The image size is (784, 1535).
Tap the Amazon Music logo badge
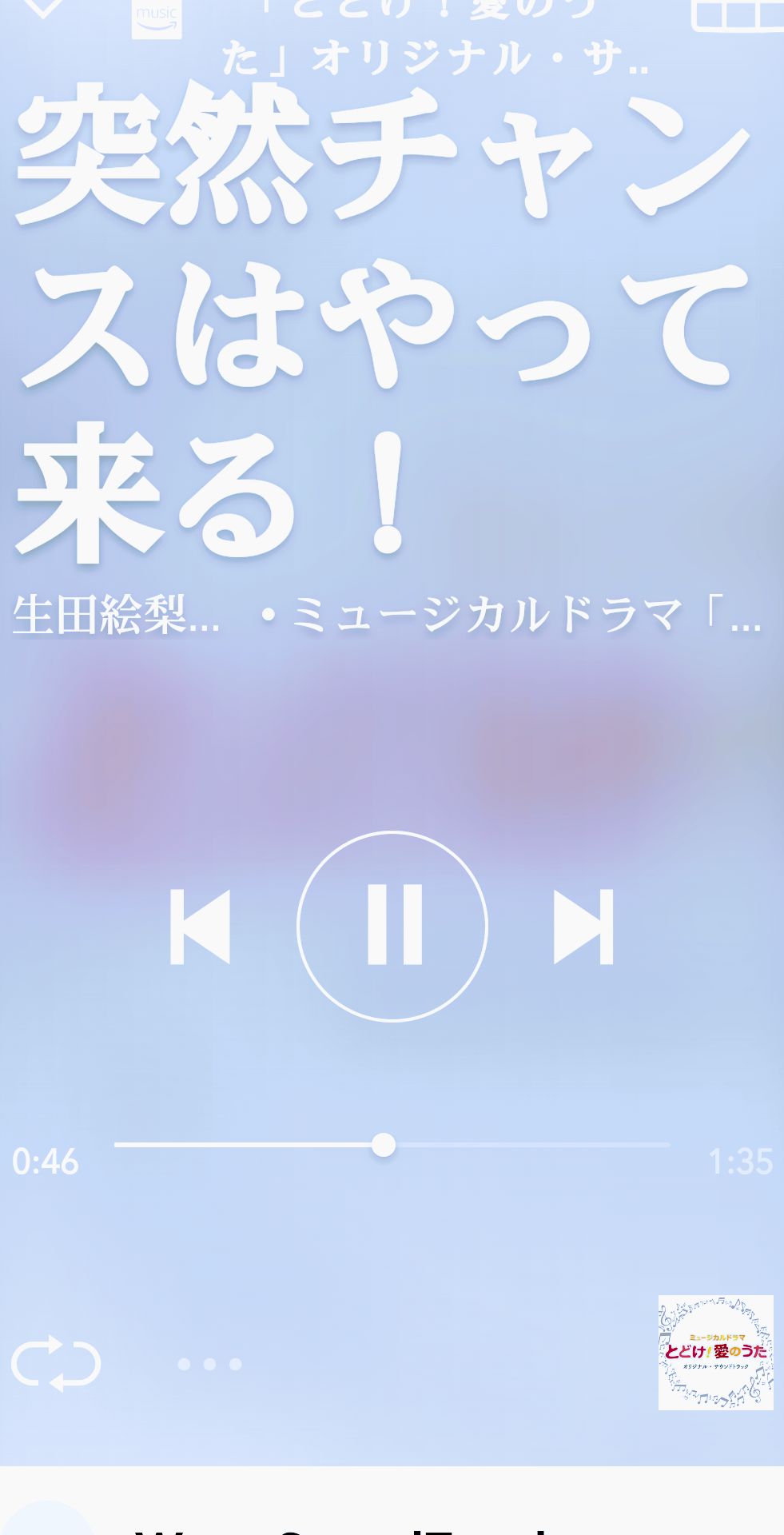(158, 16)
